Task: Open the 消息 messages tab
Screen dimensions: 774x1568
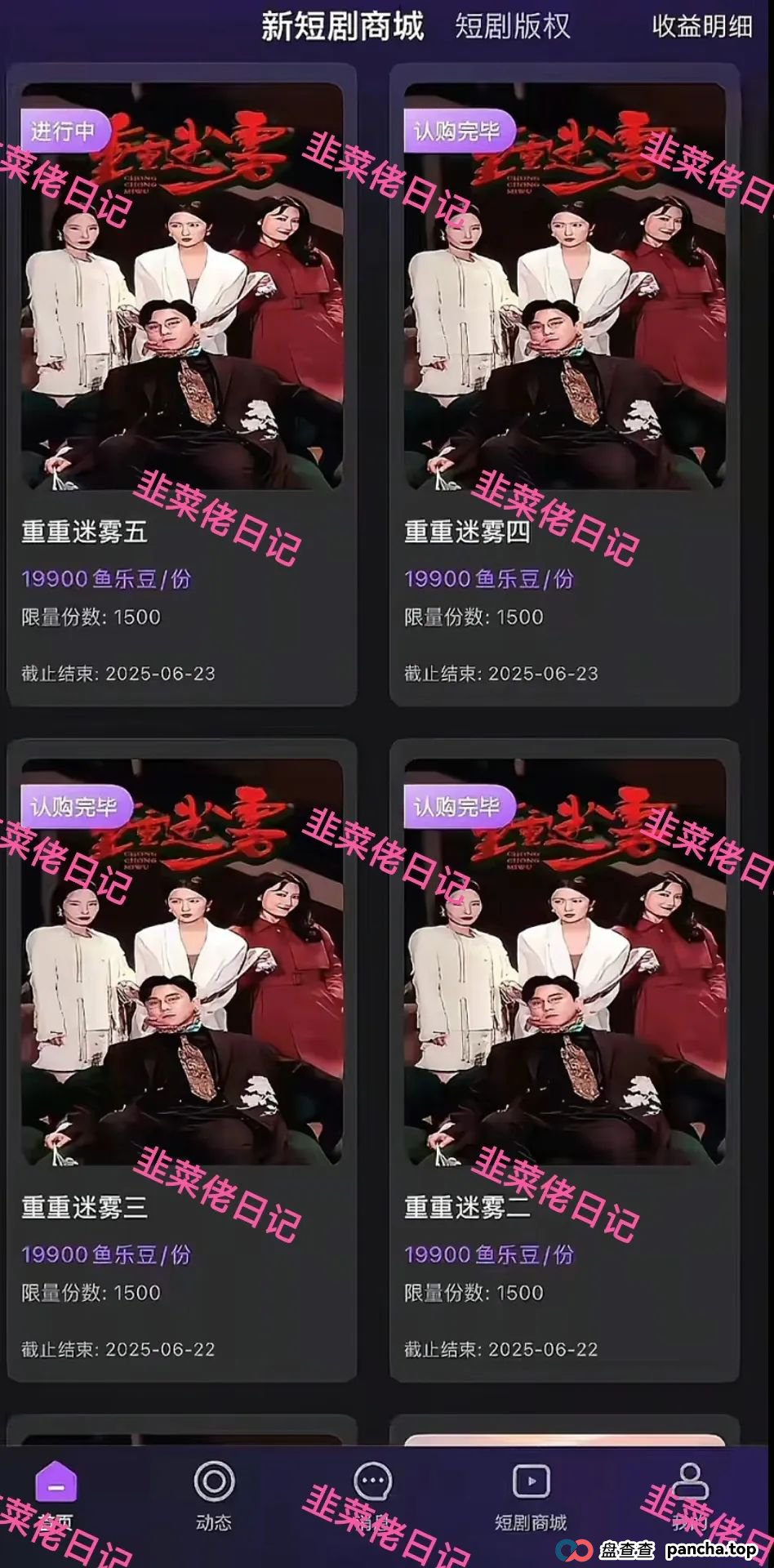Action: (x=372, y=1496)
